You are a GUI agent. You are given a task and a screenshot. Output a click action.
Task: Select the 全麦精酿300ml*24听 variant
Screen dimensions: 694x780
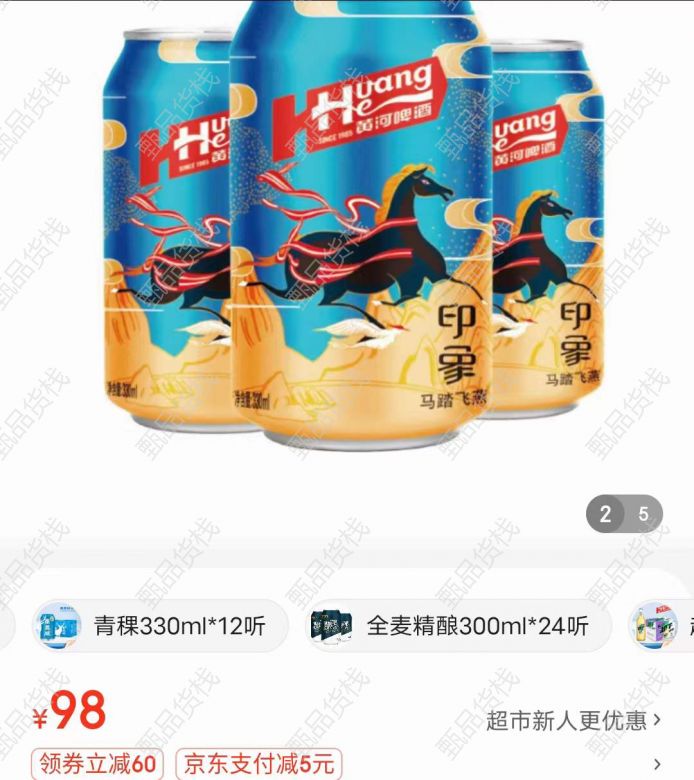[455, 627]
